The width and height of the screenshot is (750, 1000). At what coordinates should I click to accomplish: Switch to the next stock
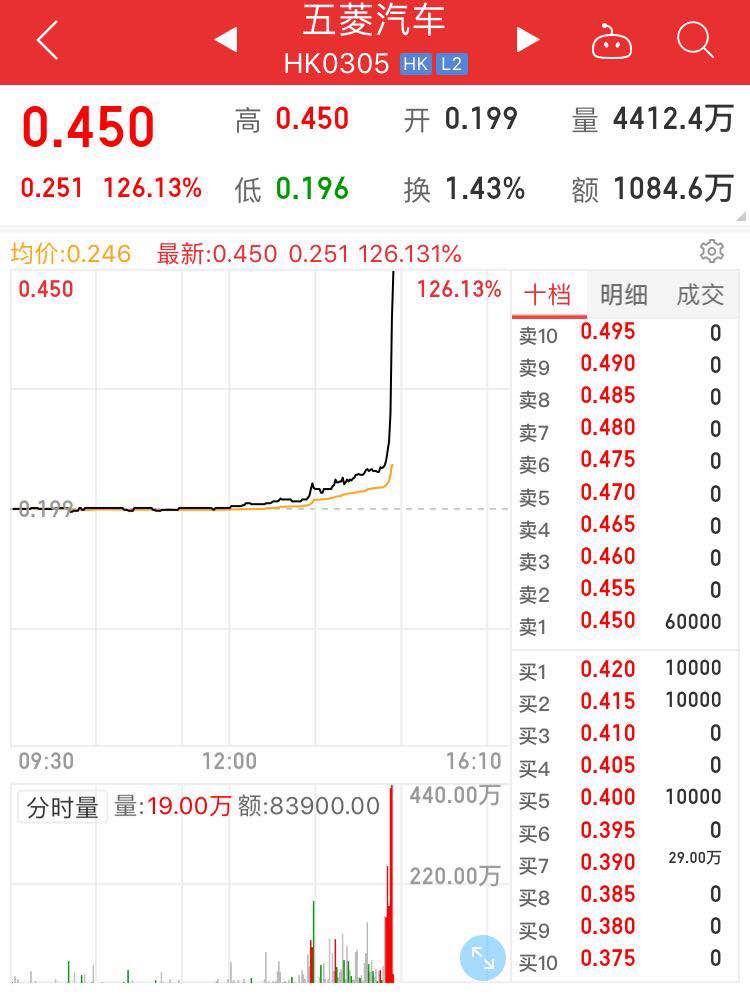click(527, 40)
